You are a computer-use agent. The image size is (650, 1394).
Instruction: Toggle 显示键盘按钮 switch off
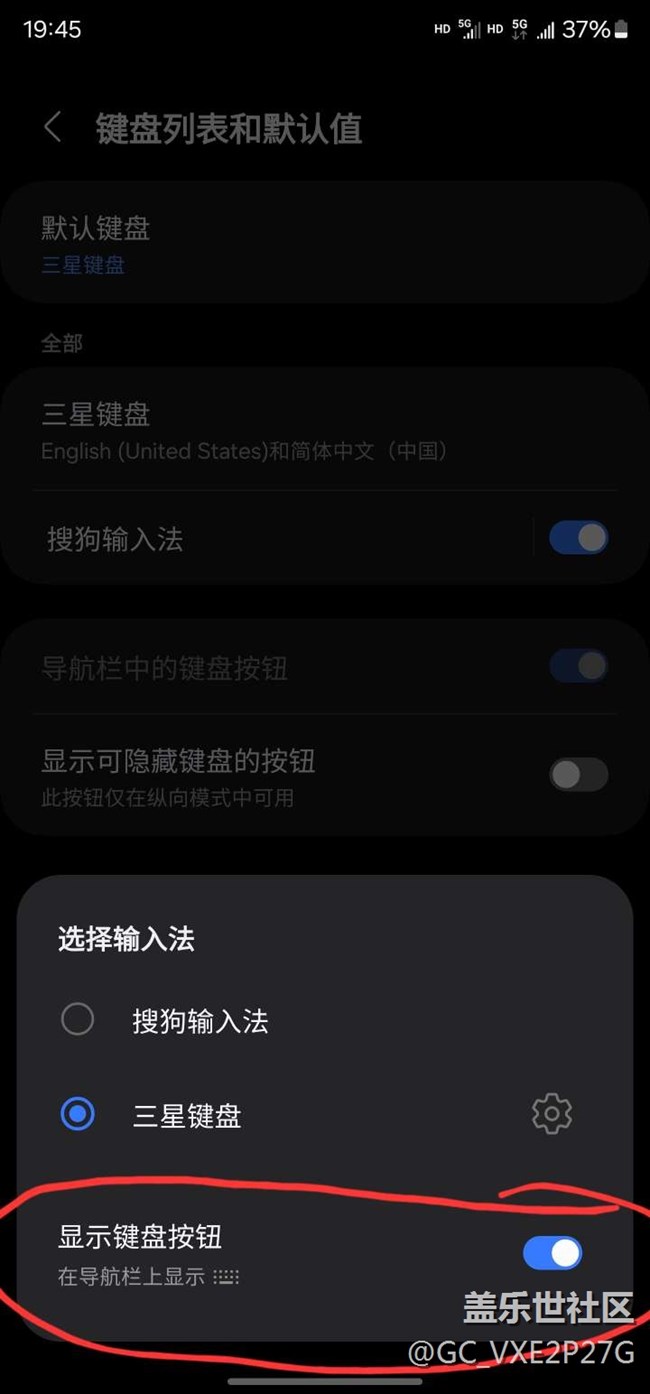[552, 1252]
